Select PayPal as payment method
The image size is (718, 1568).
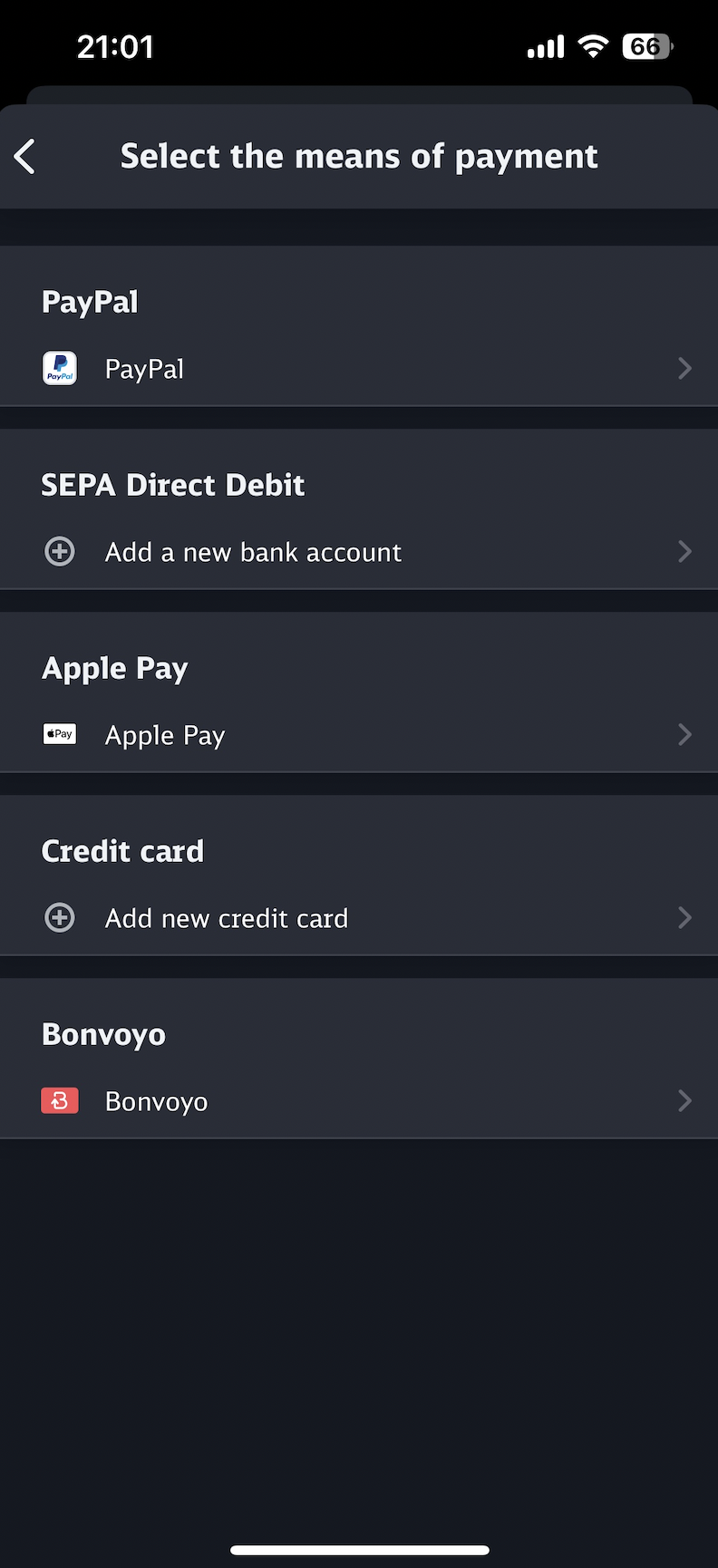[359, 369]
